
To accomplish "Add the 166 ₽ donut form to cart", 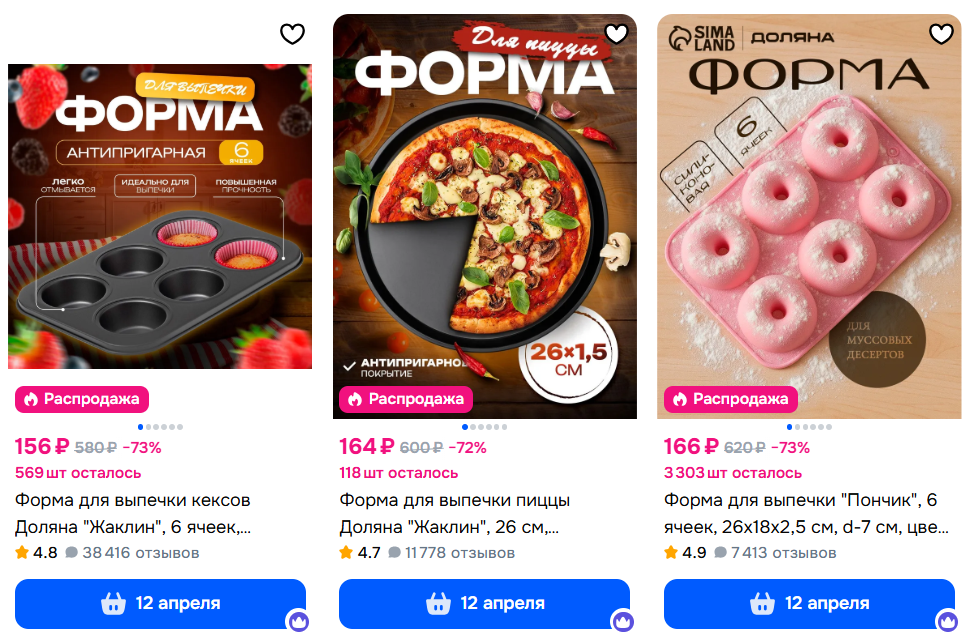I will tap(809, 604).
